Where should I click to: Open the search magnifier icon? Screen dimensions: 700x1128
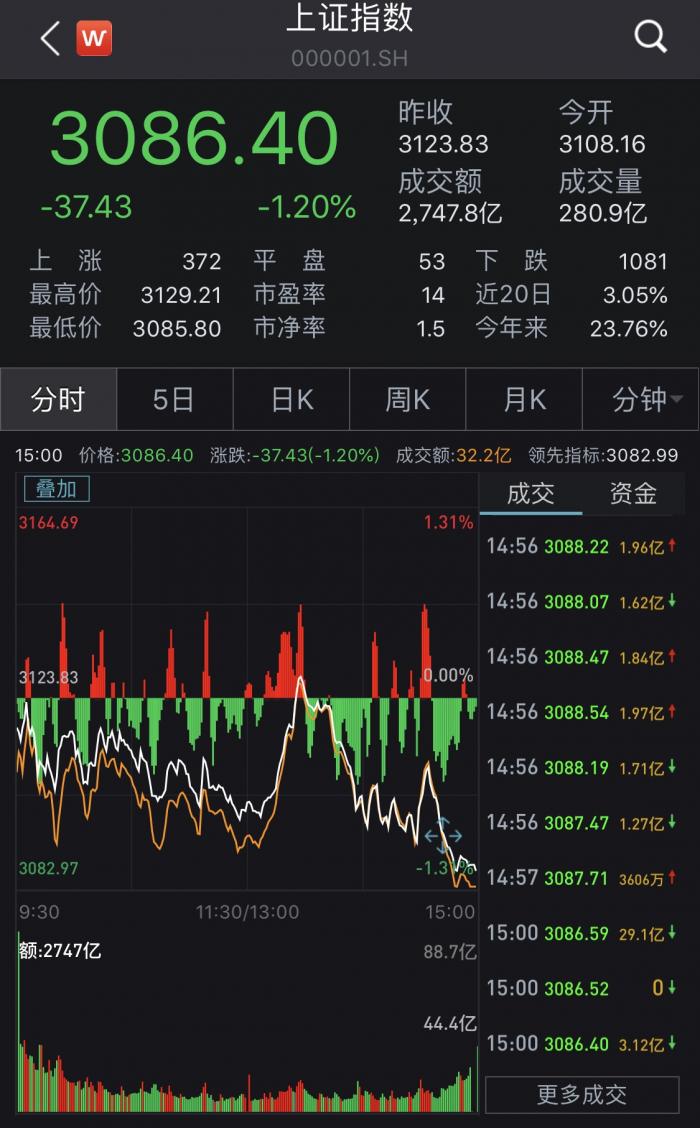(651, 38)
